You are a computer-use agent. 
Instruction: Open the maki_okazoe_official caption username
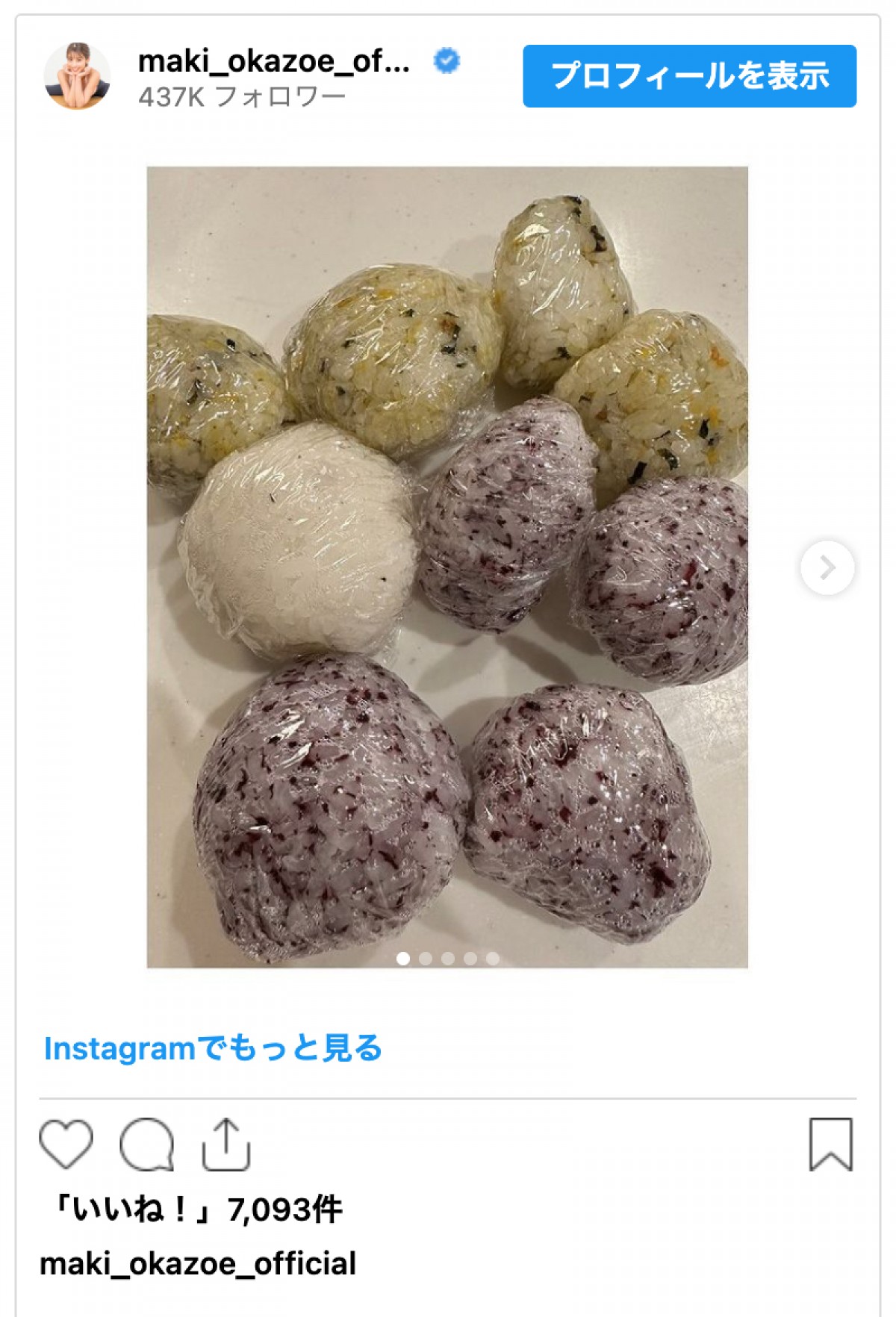(x=198, y=1264)
